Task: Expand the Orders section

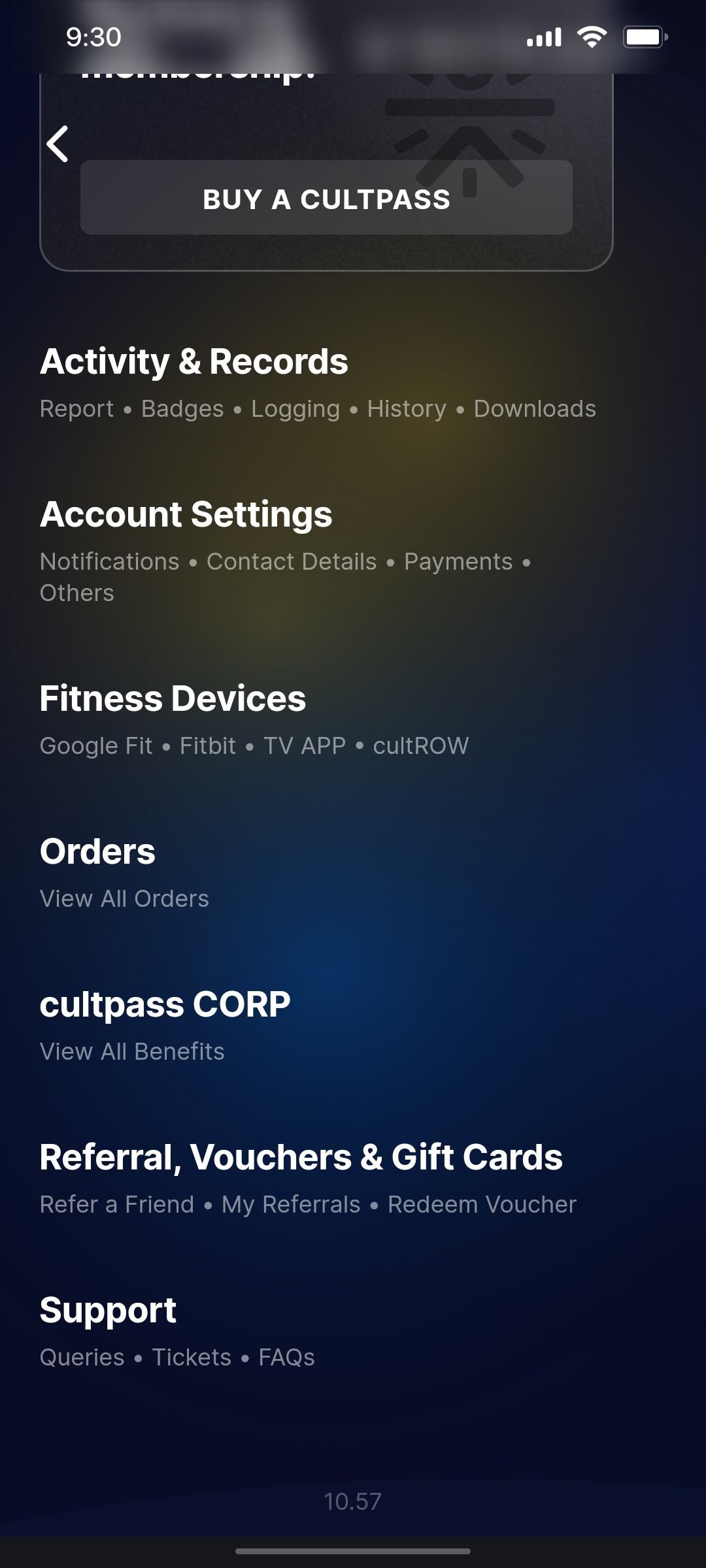Action: 97,851
